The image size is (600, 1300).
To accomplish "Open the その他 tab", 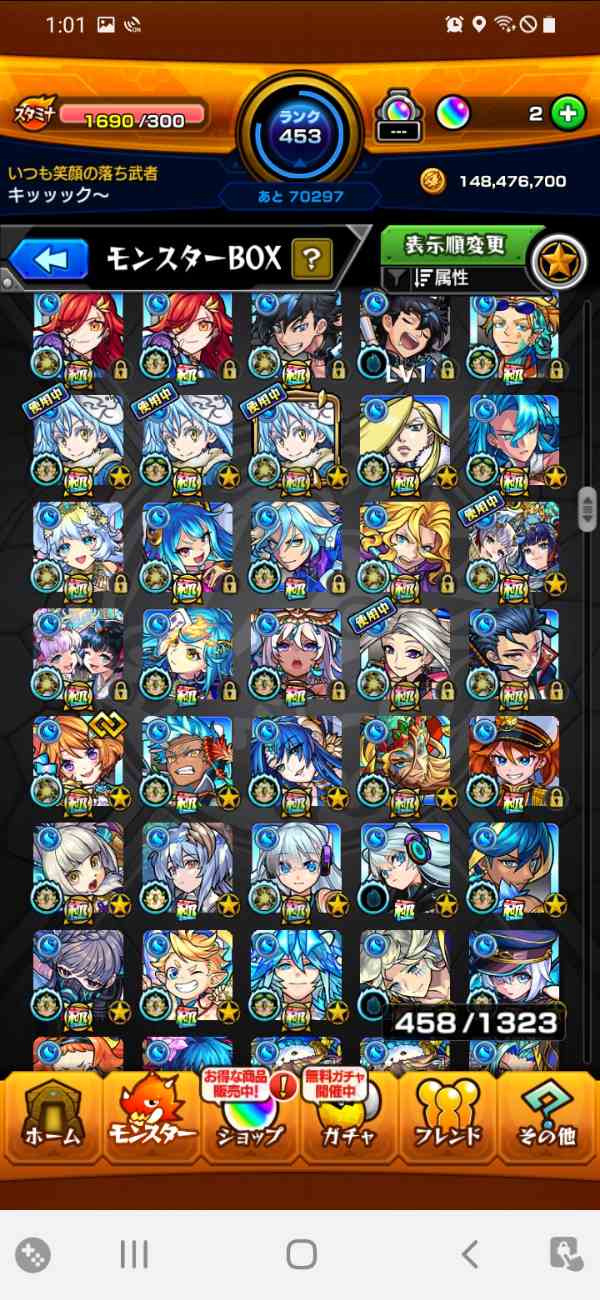I will 548,1120.
